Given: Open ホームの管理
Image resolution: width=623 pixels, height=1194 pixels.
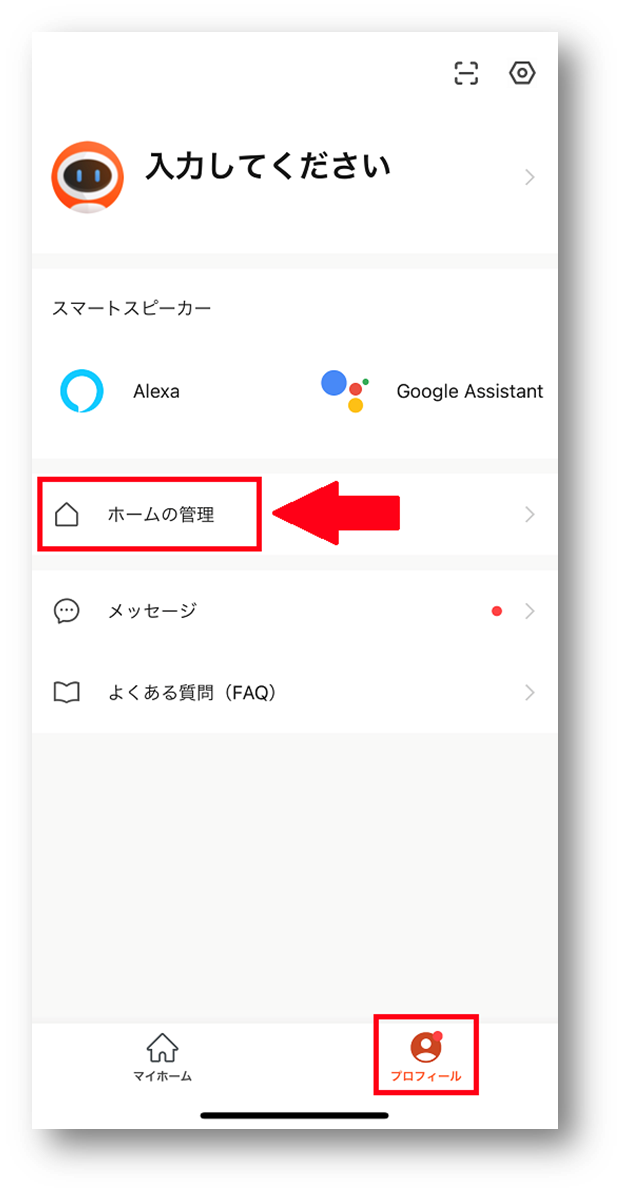Looking at the screenshot, I should [295, 515].
